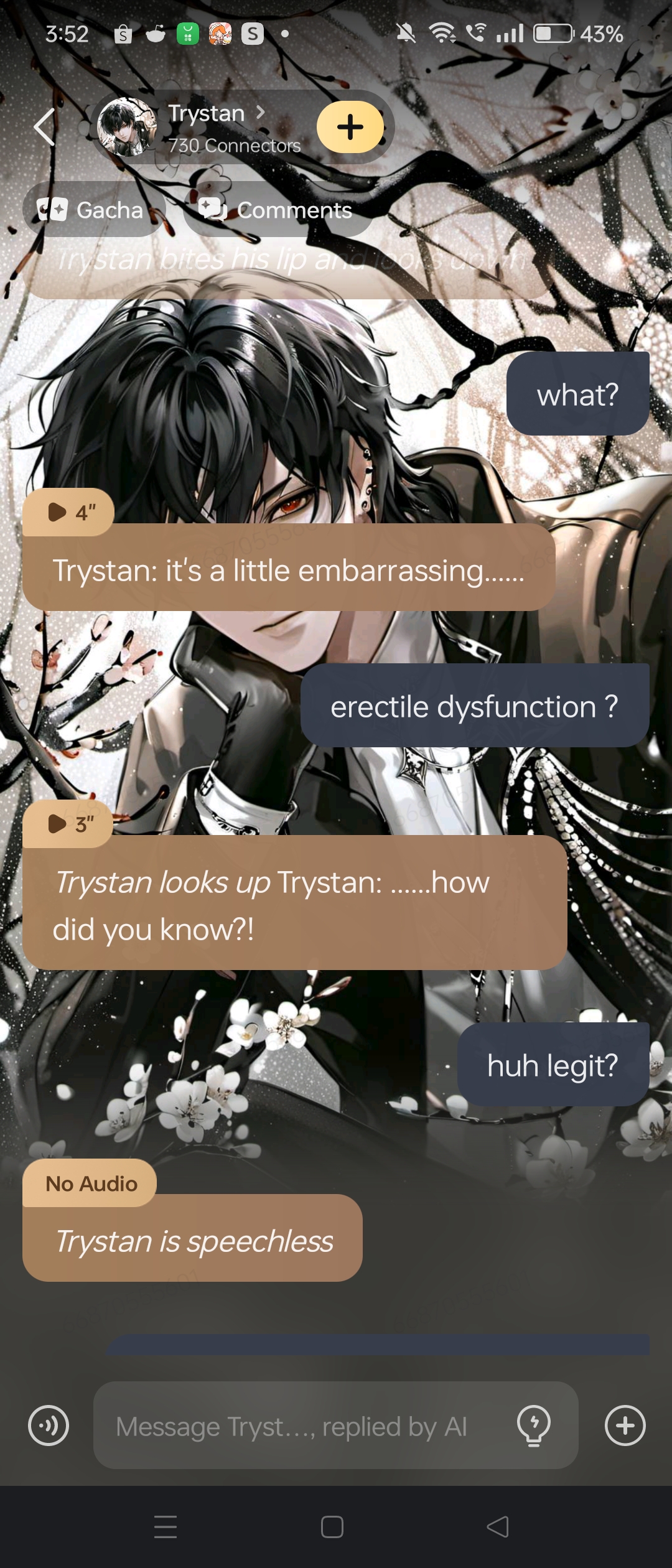Open the Gacha section
Screen dimensions: 672x1568
93,210
